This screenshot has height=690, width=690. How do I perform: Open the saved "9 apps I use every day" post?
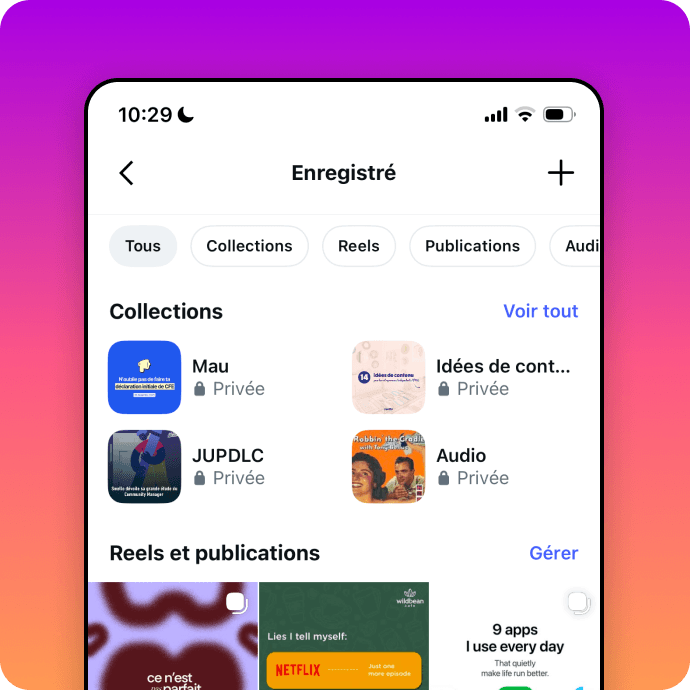coord(514,637)
